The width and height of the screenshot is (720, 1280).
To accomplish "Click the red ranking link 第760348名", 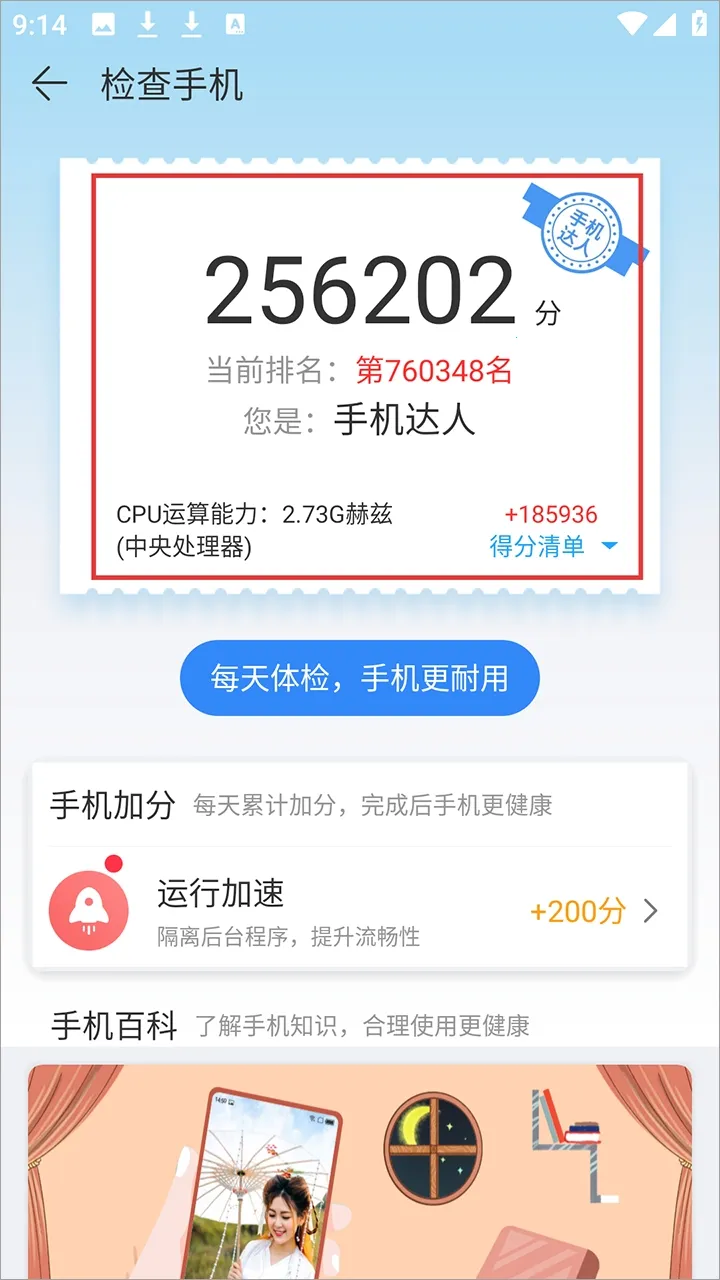I will tap(436, 371).
